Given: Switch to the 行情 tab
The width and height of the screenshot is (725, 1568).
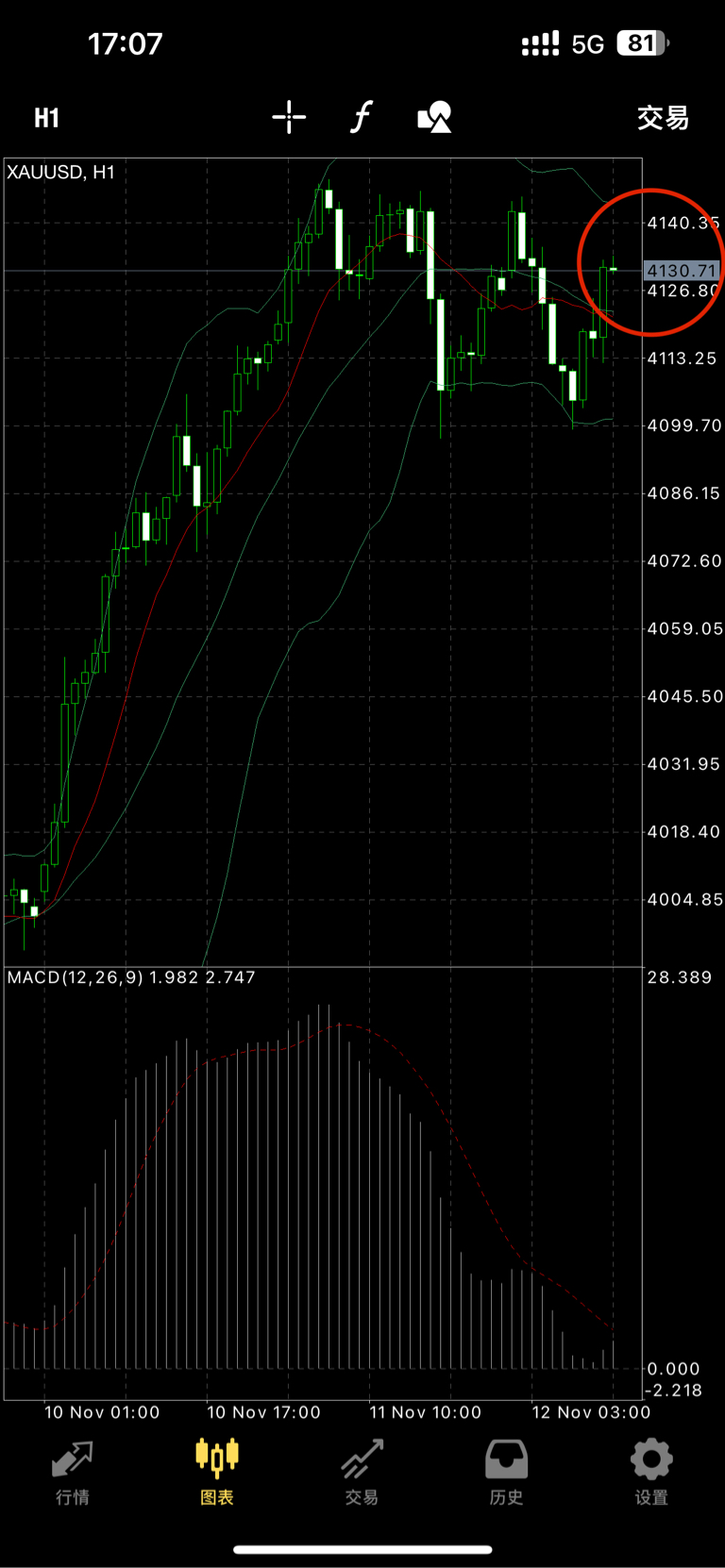Looking at the screenshot, I should tap(73, 1473).
